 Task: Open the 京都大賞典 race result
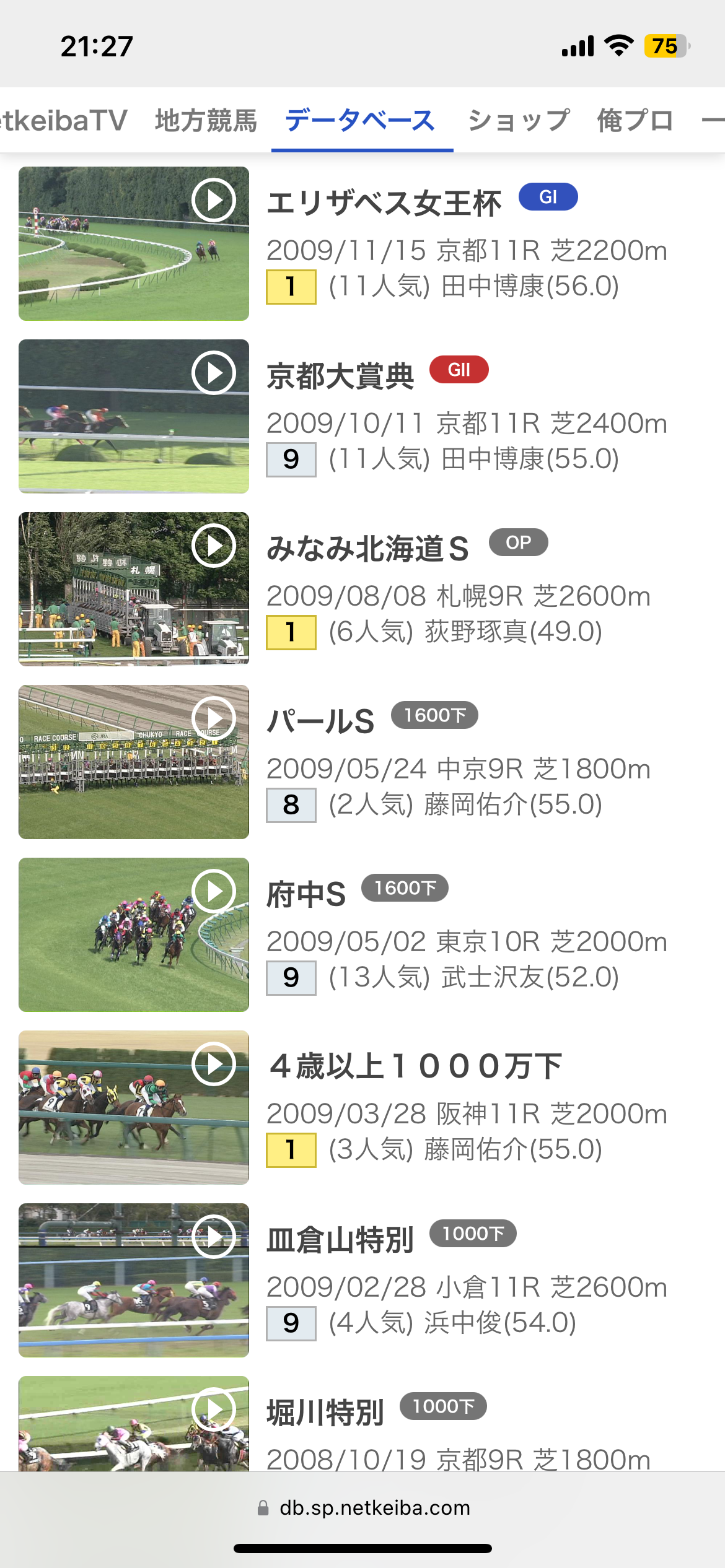(x=340, y=376)
